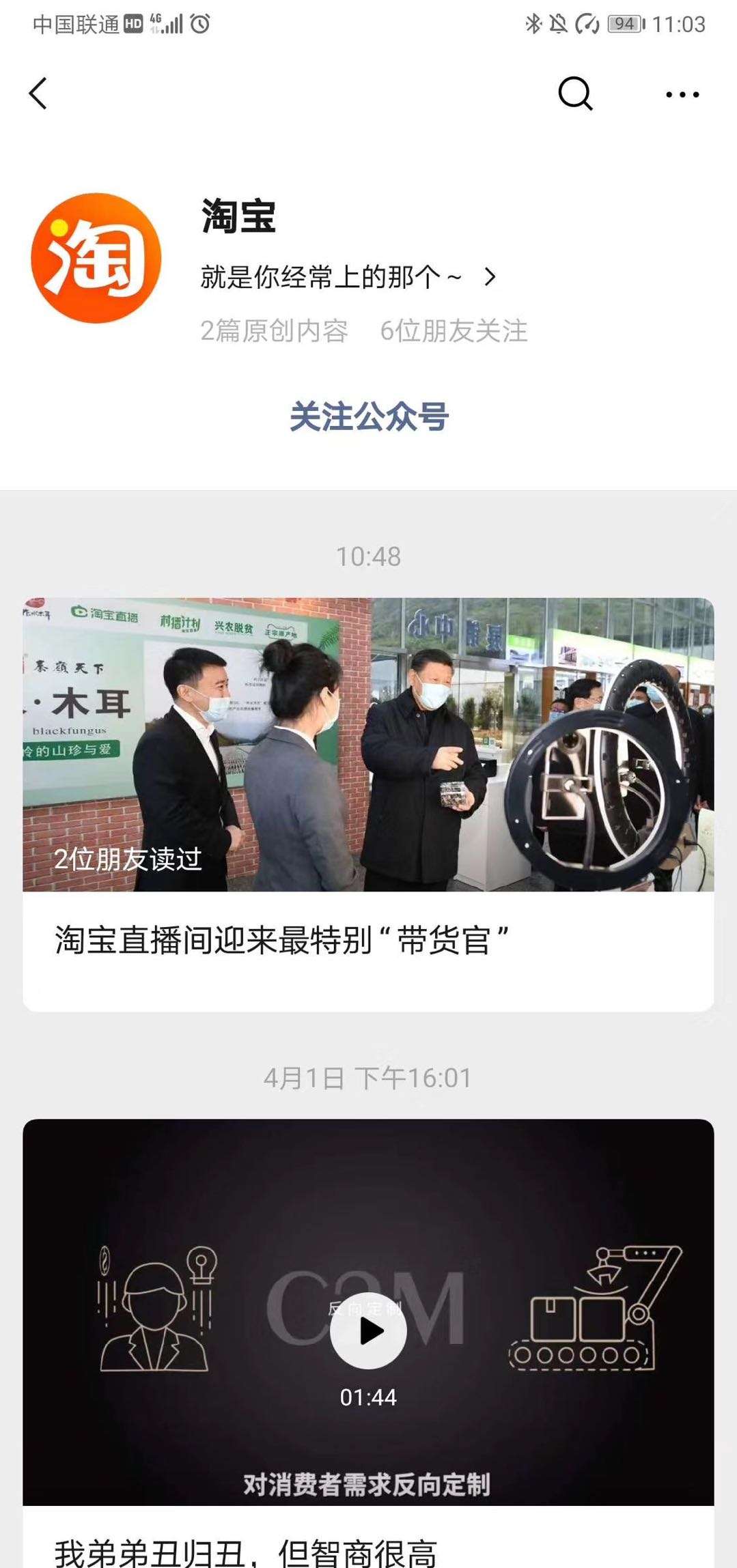Expand the account description 就是你经常上的那个
The image size is (737, 1568).
pyautogui.click(x=348, y=277)
